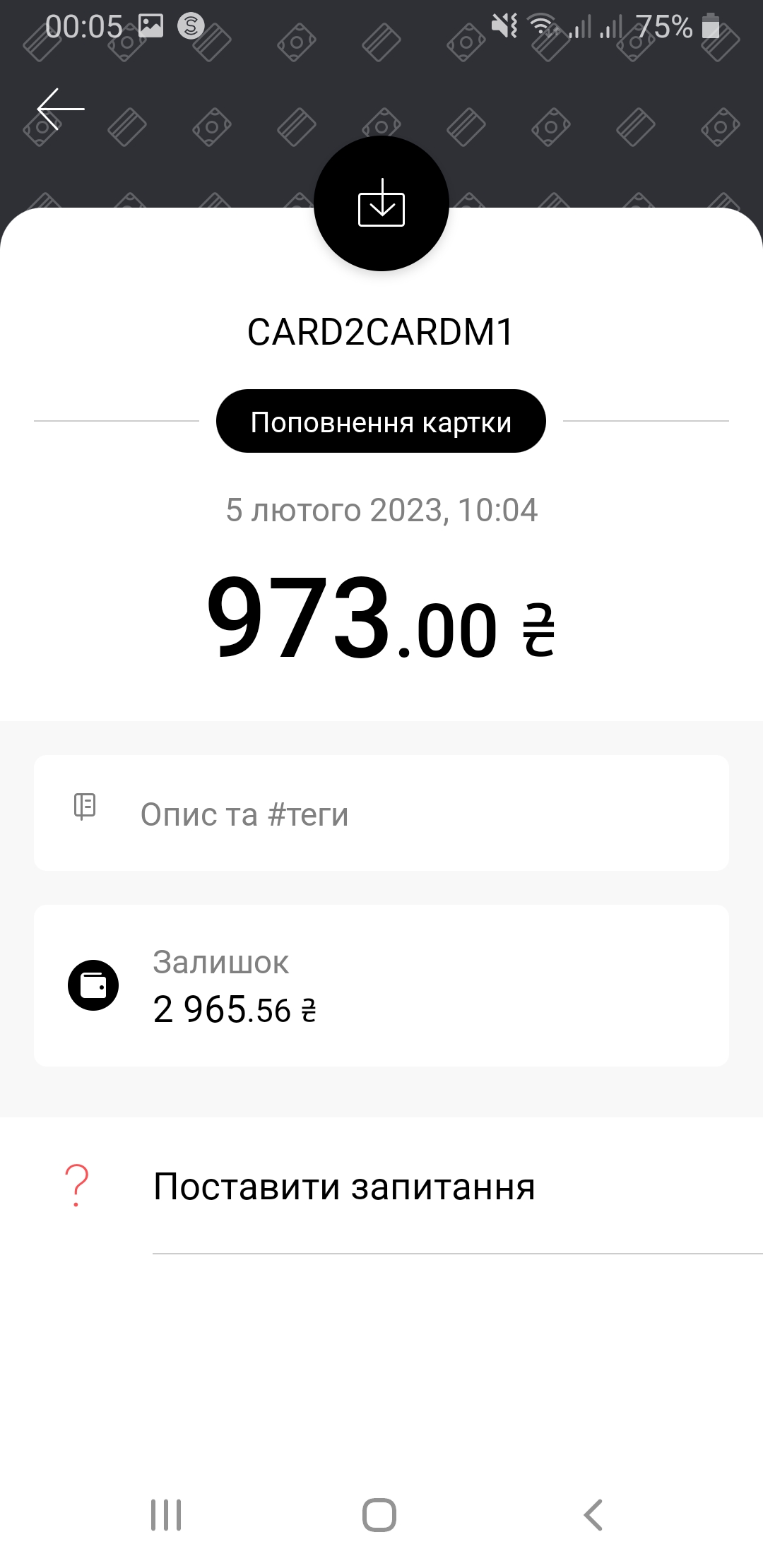The image size is (763, 1568).
Task: Go back using the top-left arrow
Action: pos(61,109)
